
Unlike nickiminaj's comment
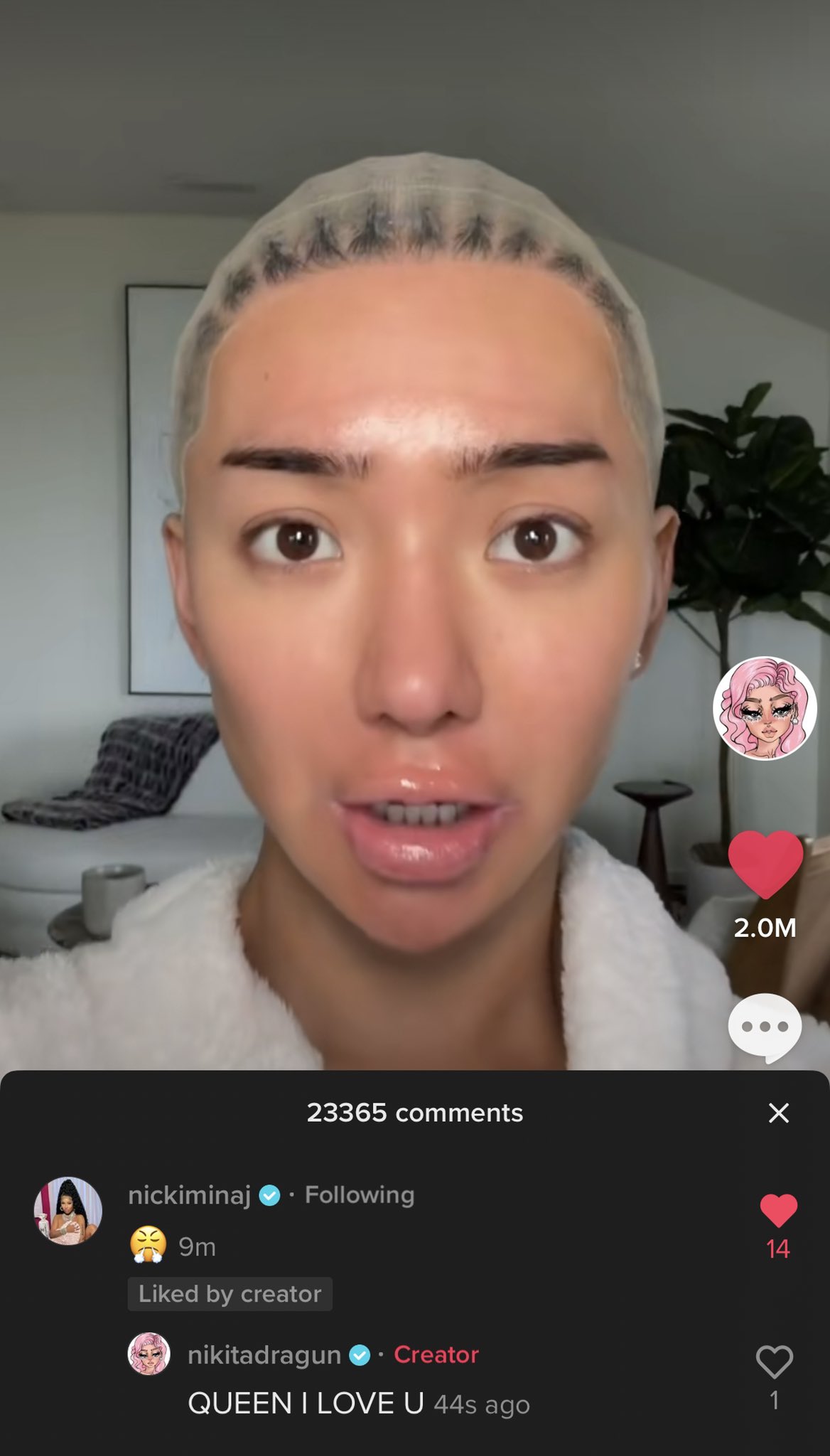pos(779,1211)
